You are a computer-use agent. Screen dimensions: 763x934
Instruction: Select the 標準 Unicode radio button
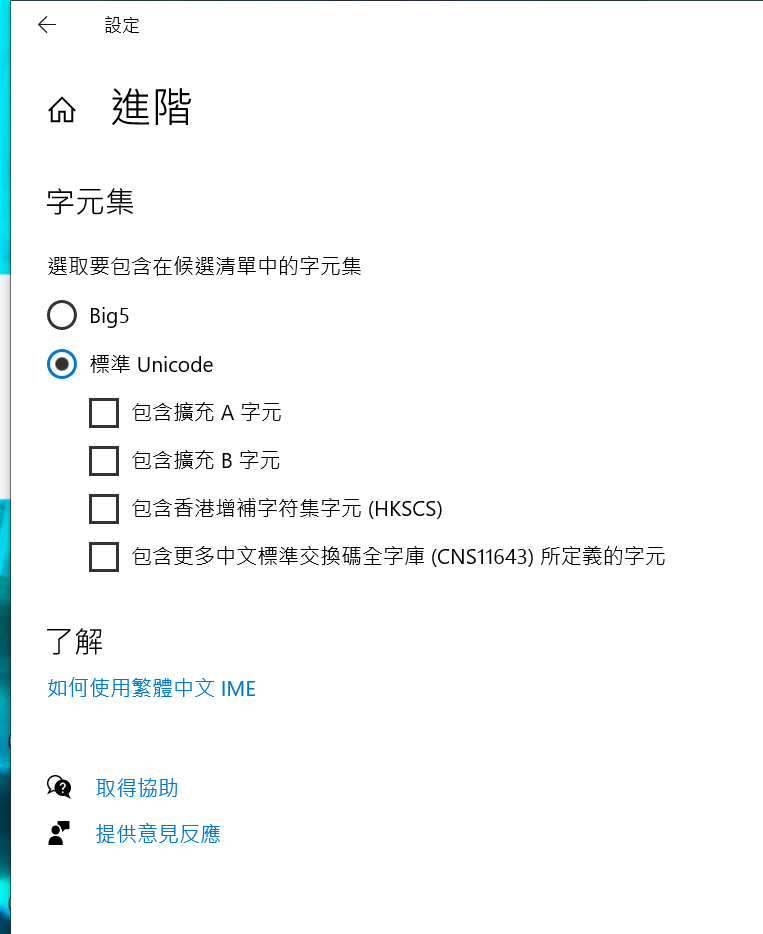(62, 365)
